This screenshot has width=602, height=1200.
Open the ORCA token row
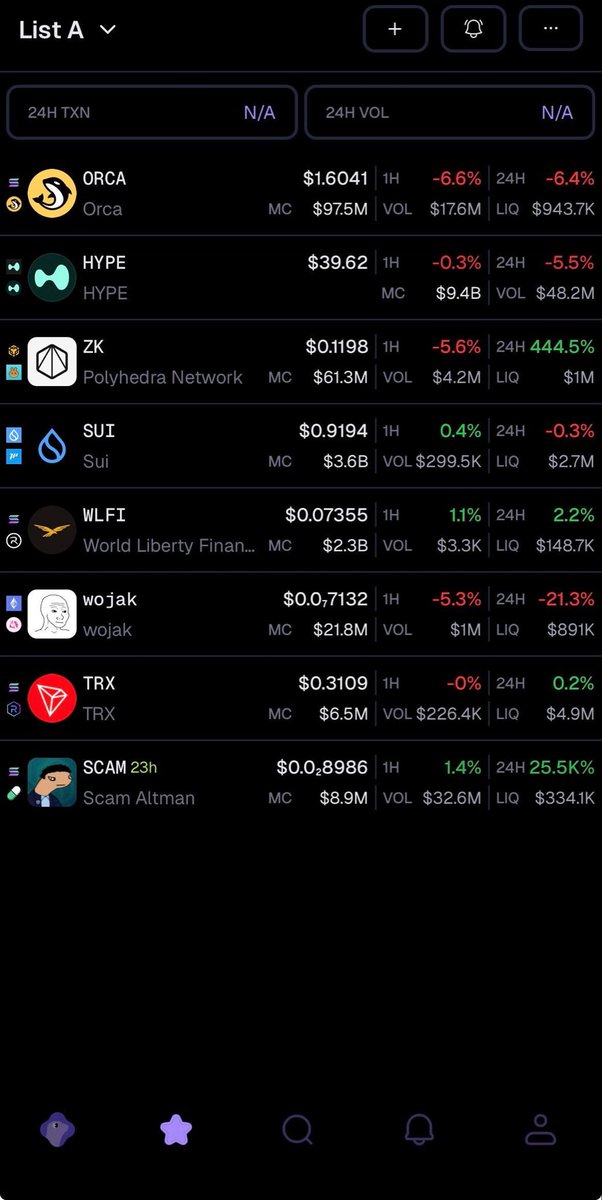300,193
